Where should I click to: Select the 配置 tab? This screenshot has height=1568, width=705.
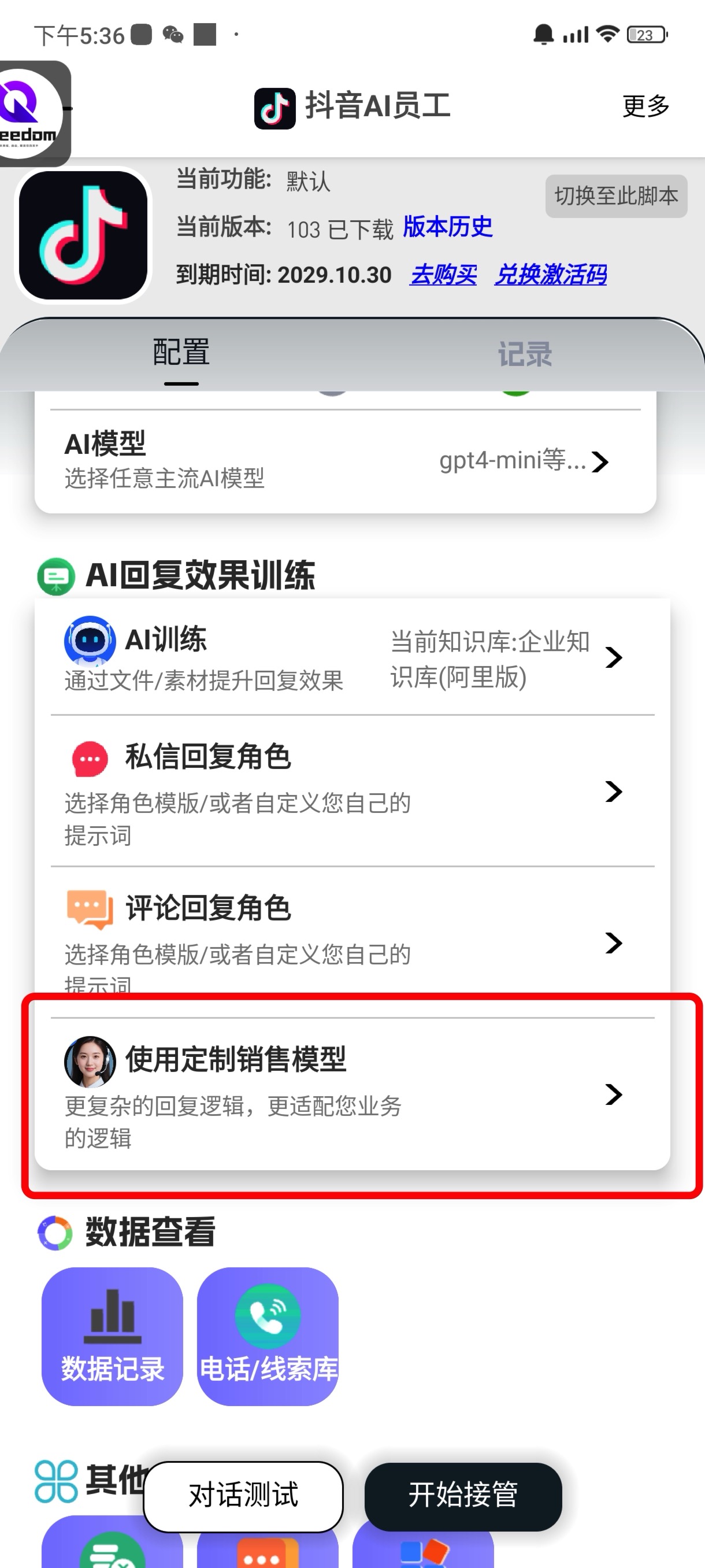click(x=181, y=353)
